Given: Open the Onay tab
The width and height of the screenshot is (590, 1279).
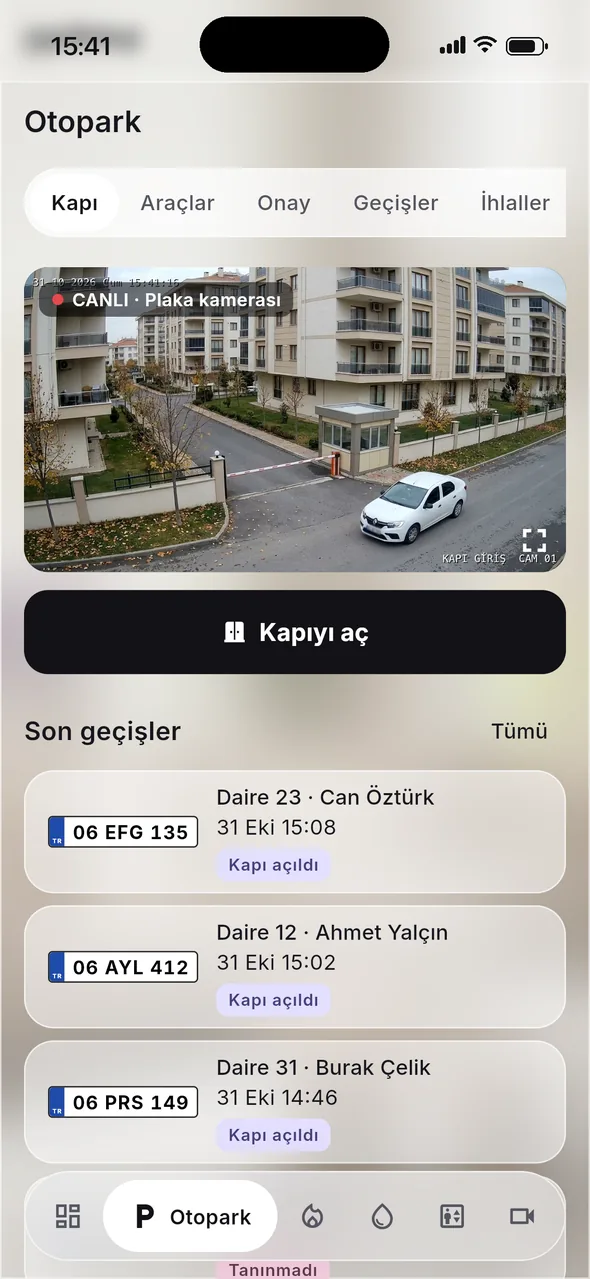Looking at the screenshot, I should (x=284, y=203).
